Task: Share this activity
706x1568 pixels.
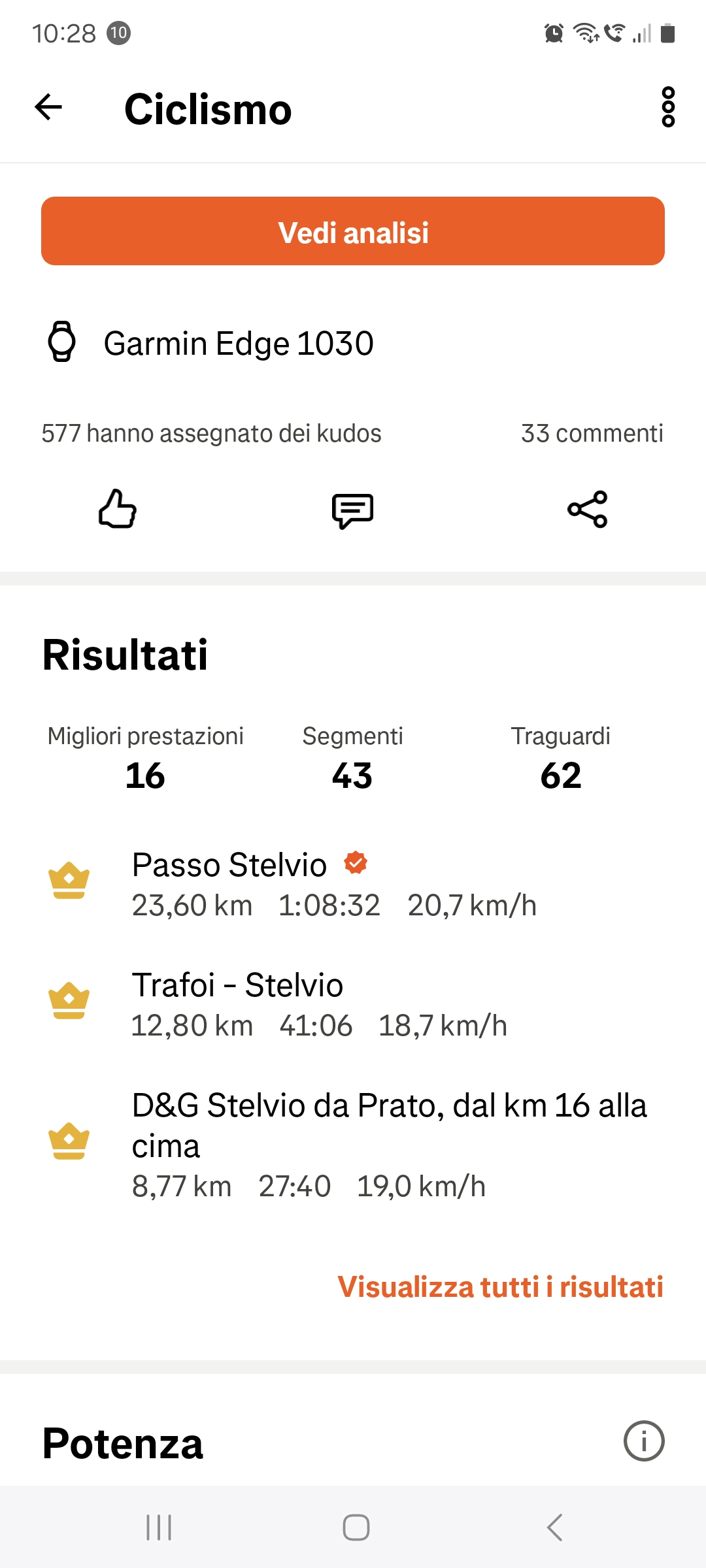Action: [x=588, y=510]
